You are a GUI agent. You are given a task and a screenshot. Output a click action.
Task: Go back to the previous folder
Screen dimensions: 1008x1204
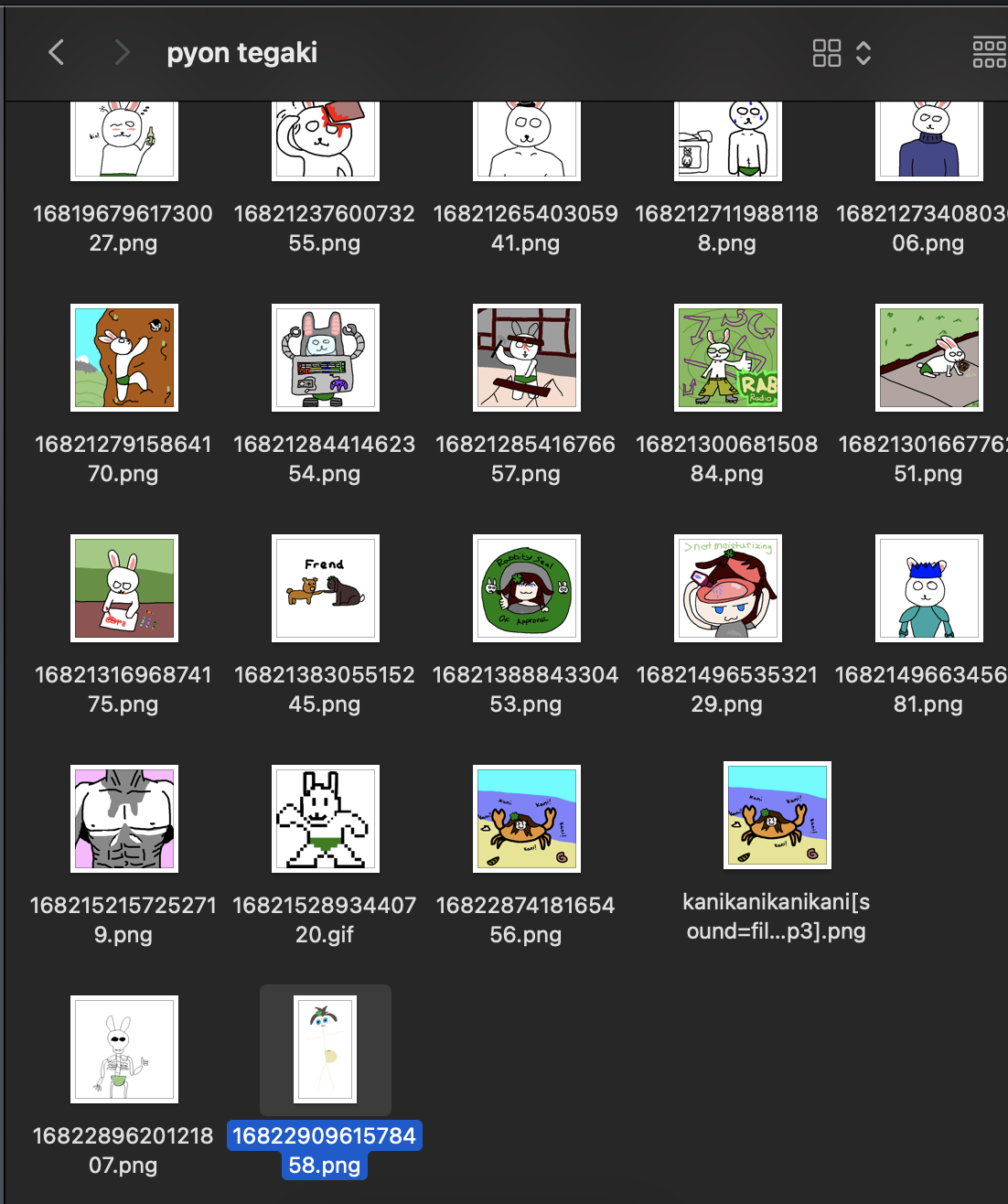click(57, 52)
